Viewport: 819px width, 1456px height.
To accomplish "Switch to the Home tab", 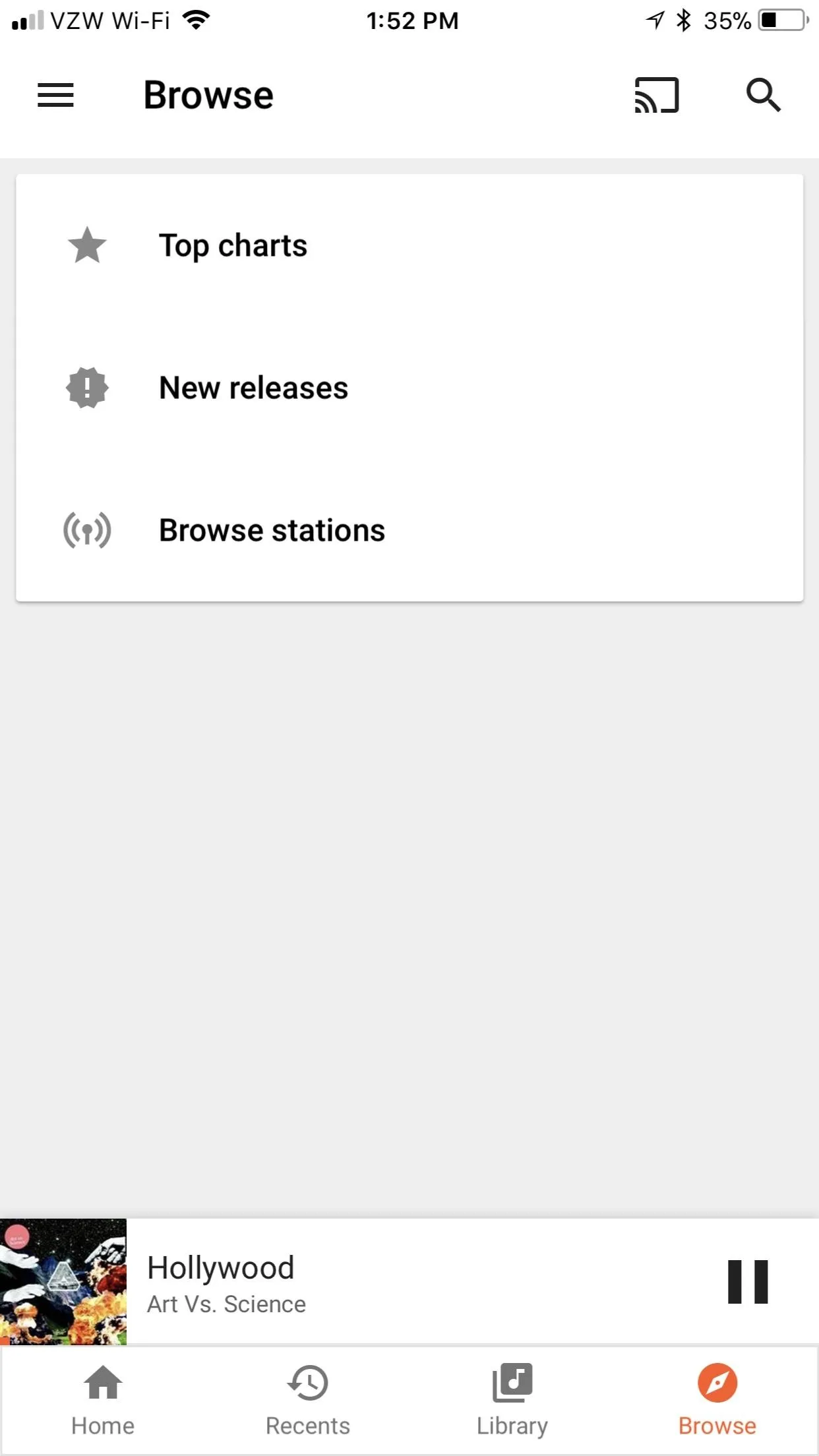I will 103,1401.
